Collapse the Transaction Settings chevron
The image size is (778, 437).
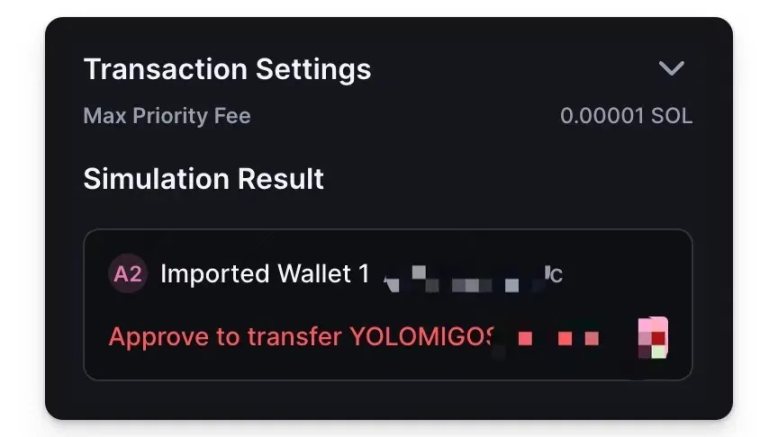pos(671,69)
